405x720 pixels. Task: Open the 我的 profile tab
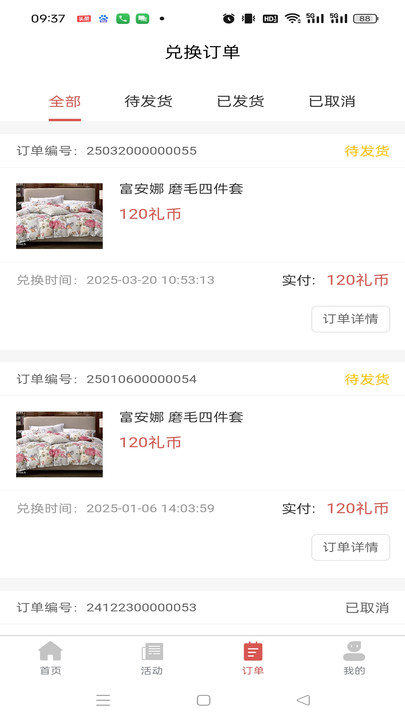pos(354,658)
